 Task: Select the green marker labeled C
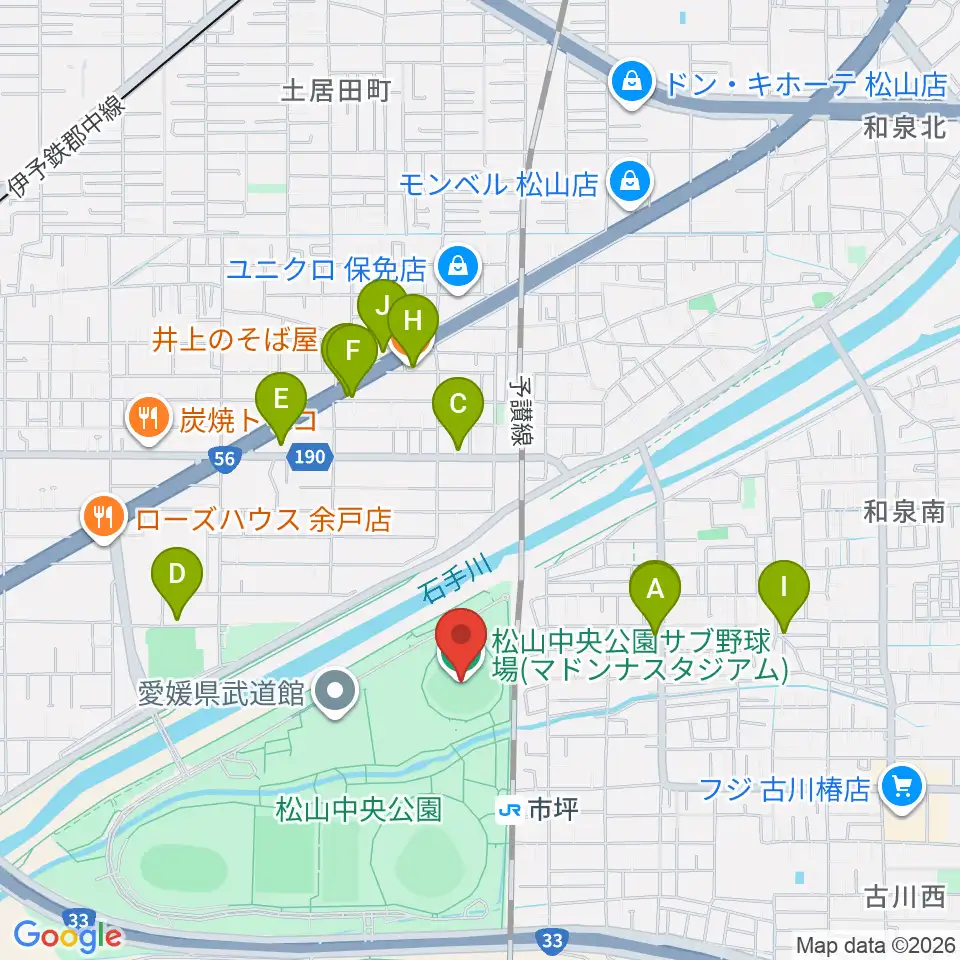coord(458,405)
